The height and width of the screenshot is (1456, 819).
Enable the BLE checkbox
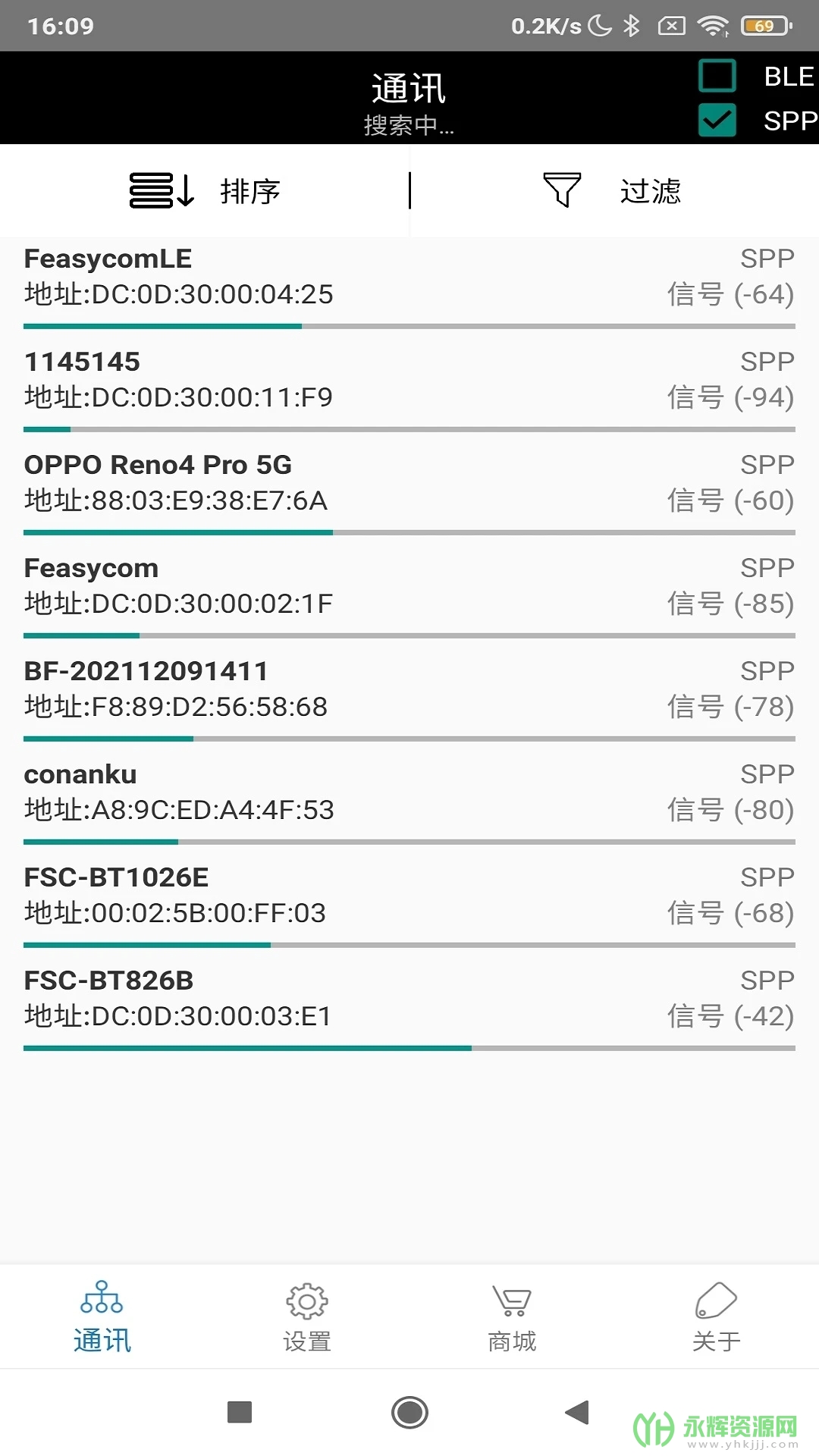click(x=717, y=77)
